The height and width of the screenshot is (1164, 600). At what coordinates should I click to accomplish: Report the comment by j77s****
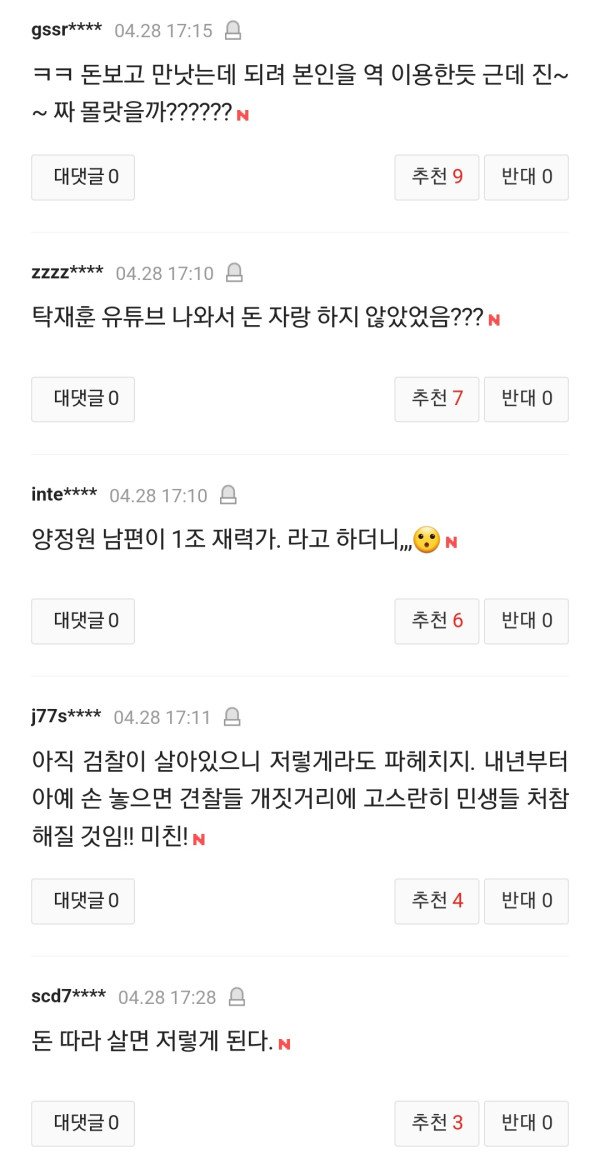[232, 717]
